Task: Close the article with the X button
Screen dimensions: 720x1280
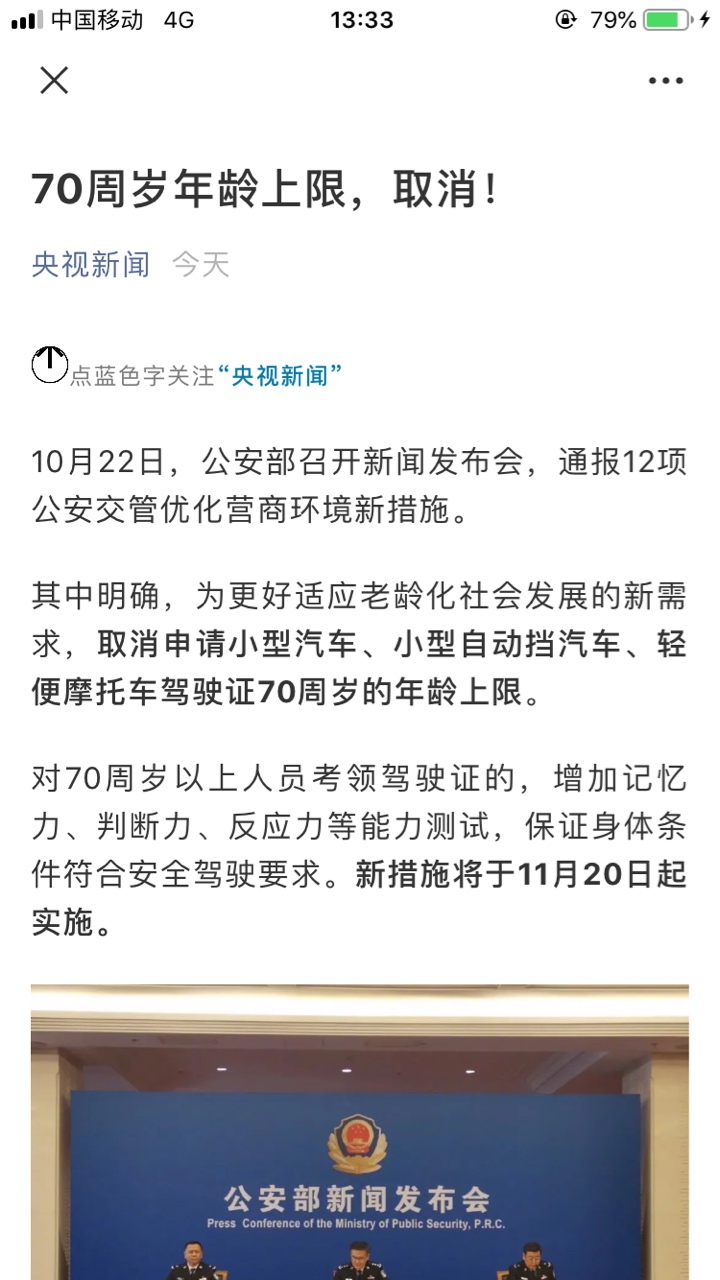Action: tap(54, 80)
